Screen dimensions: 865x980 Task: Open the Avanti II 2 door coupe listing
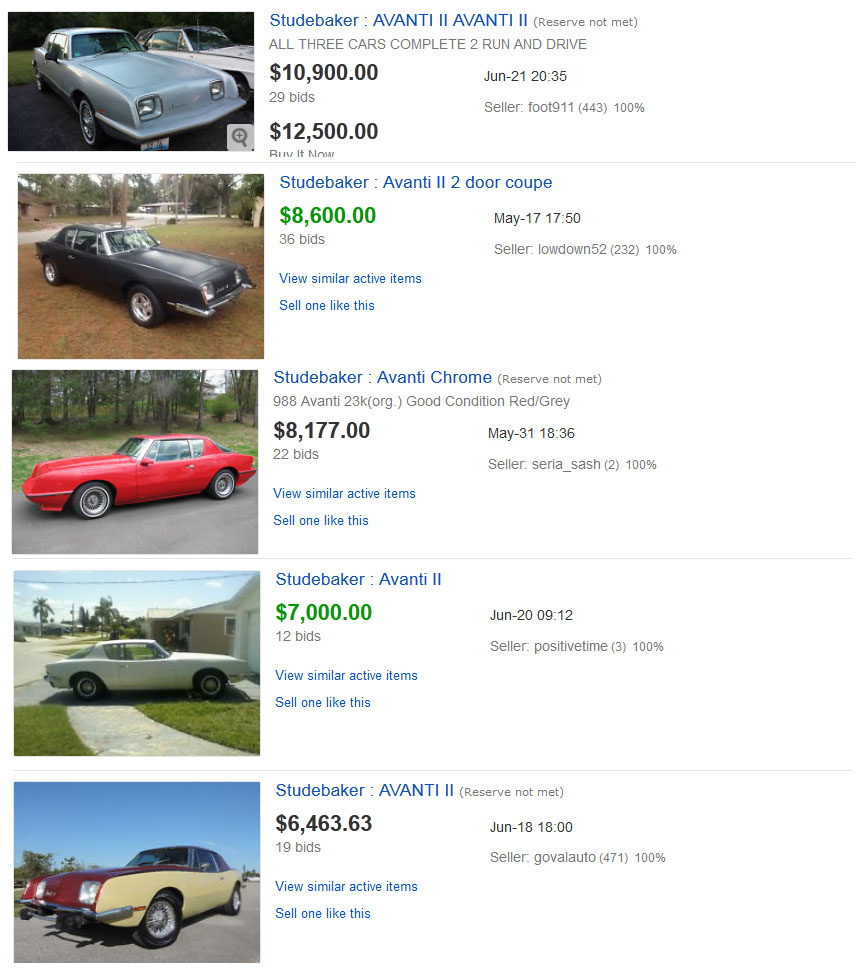tap(415, 182)
